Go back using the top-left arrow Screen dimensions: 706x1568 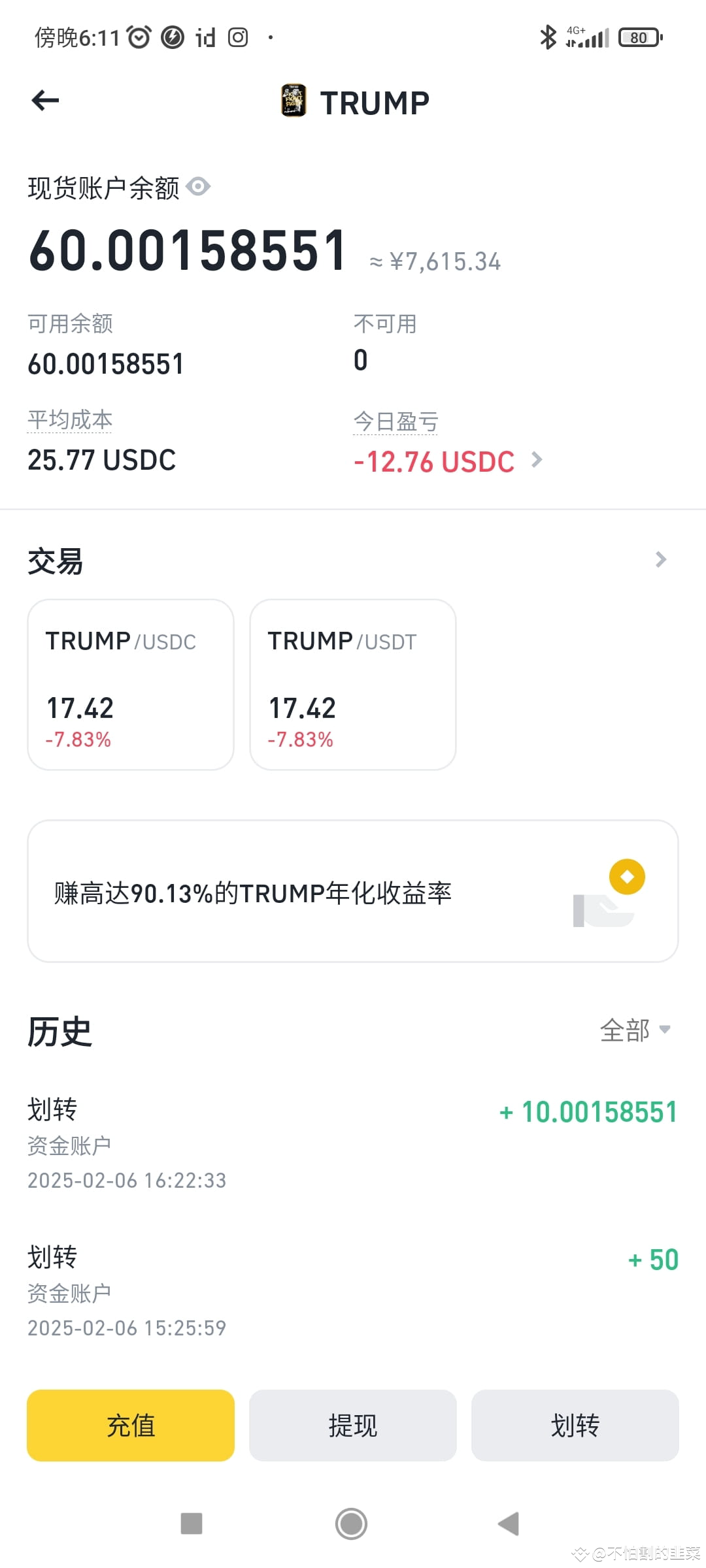45,101
